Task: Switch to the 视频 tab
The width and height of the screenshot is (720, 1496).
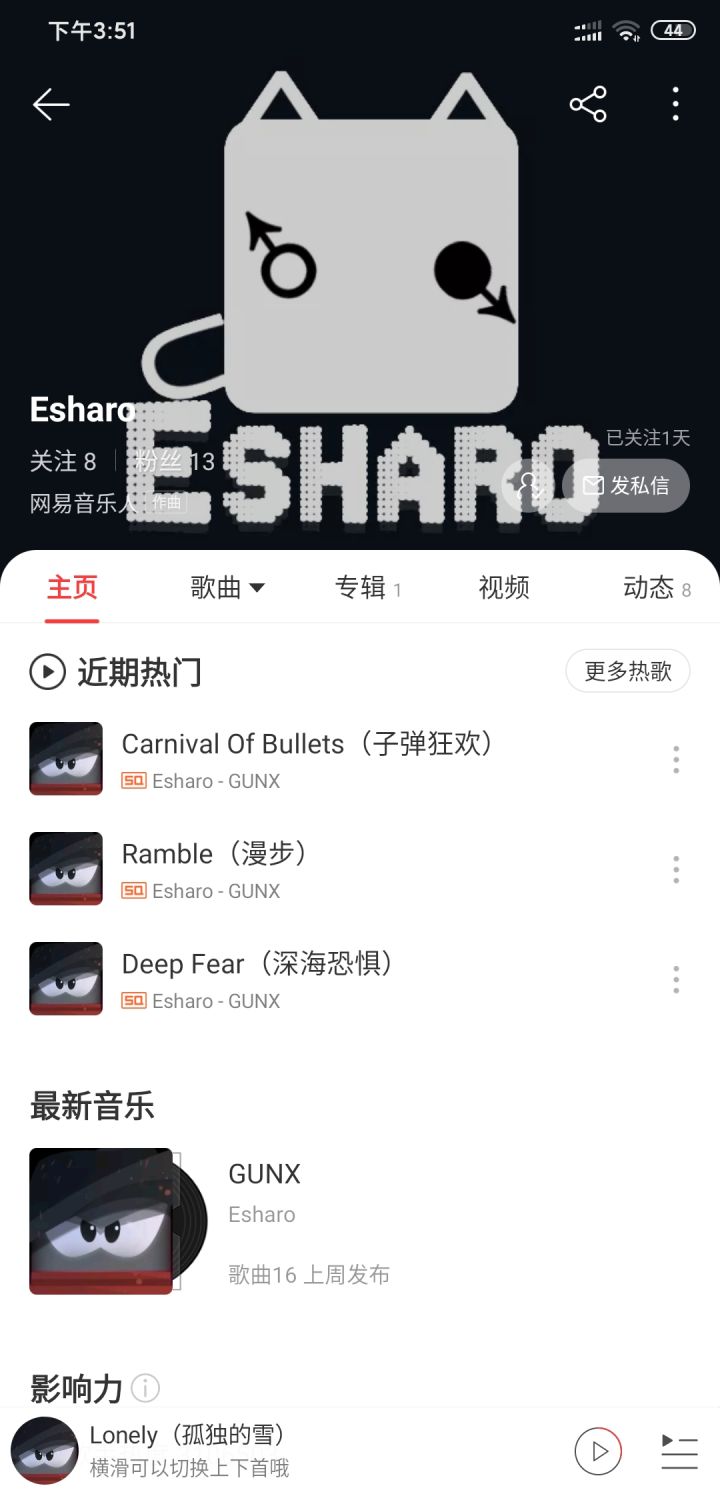Action: coord(504,588)
